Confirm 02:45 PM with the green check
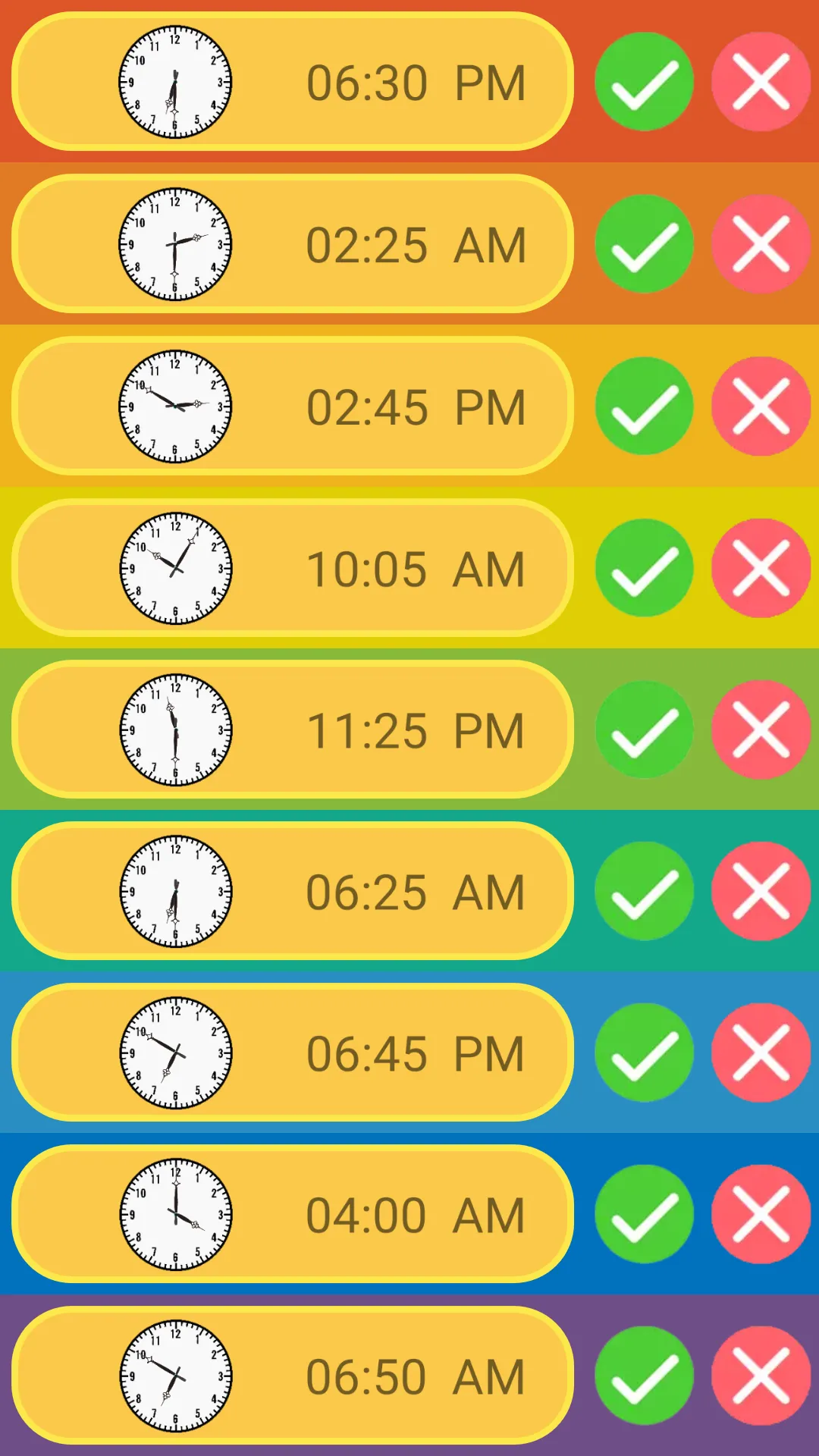 pos(644,406)
